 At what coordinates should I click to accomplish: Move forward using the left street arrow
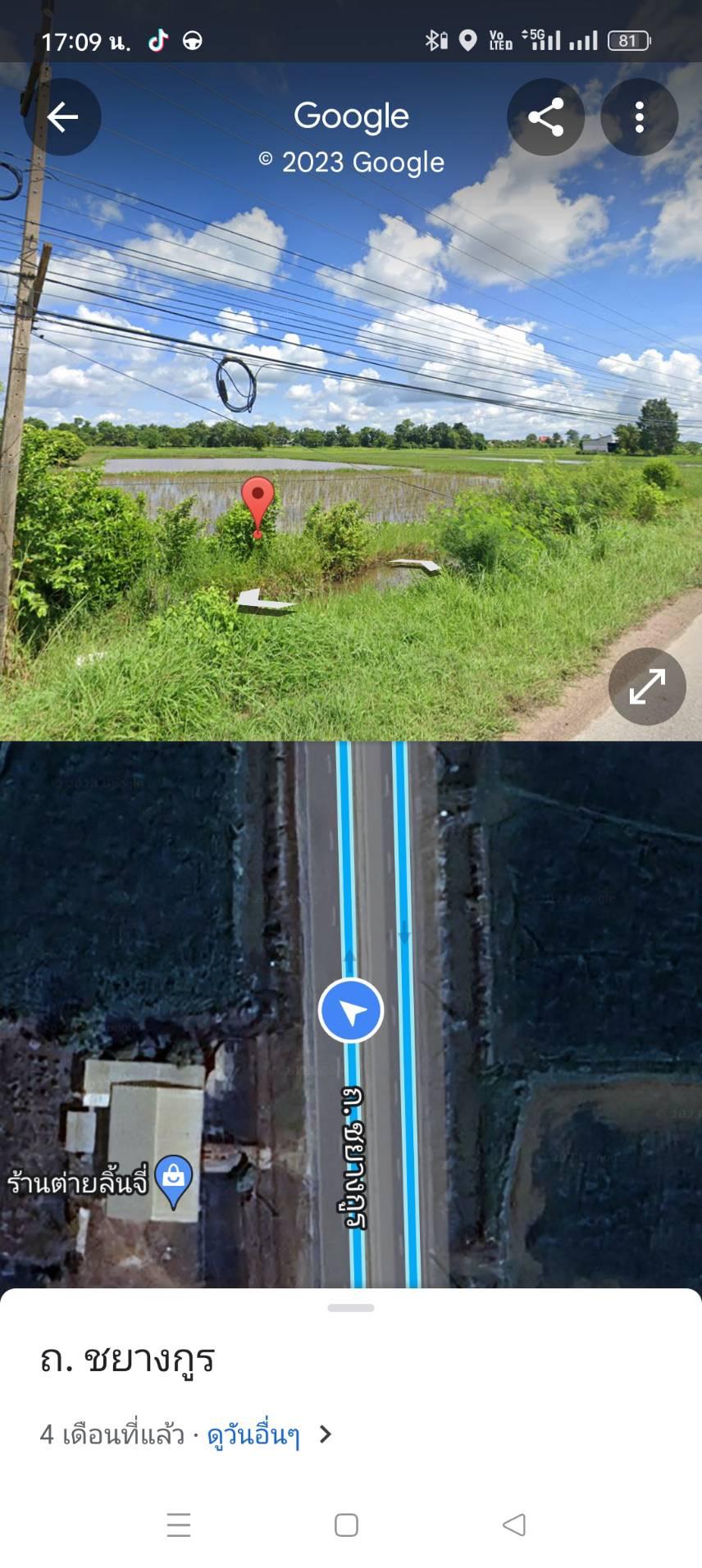[265, 603]
